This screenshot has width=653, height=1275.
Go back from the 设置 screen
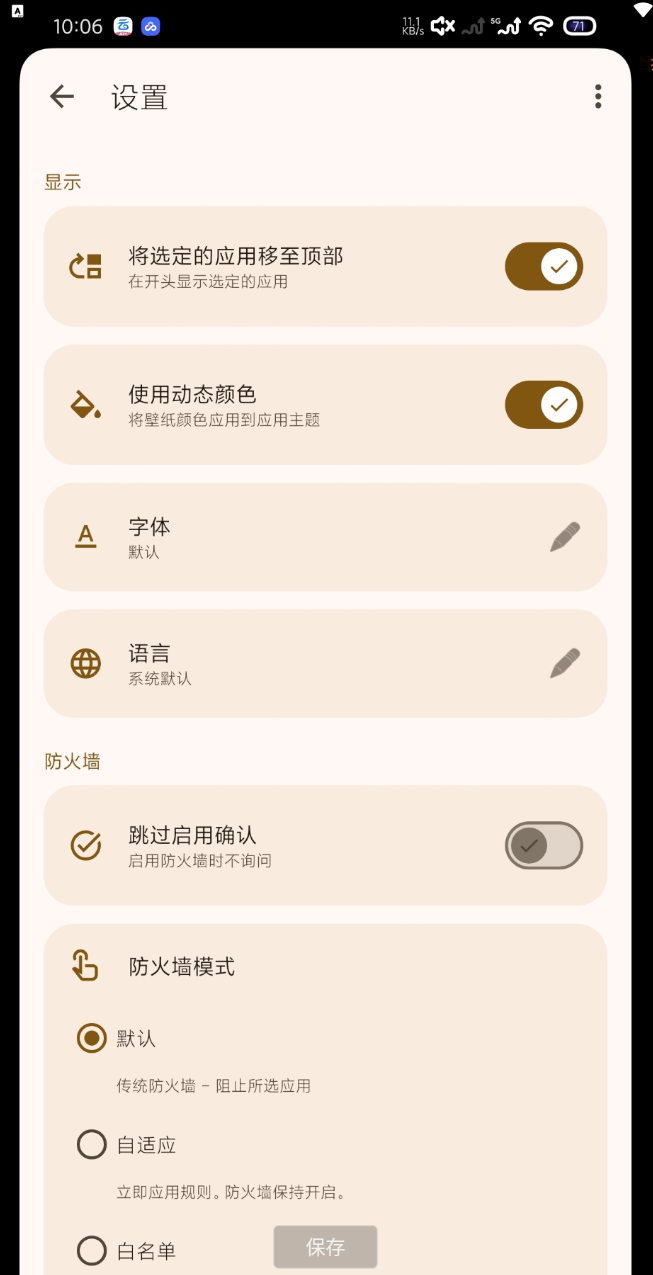62,97
